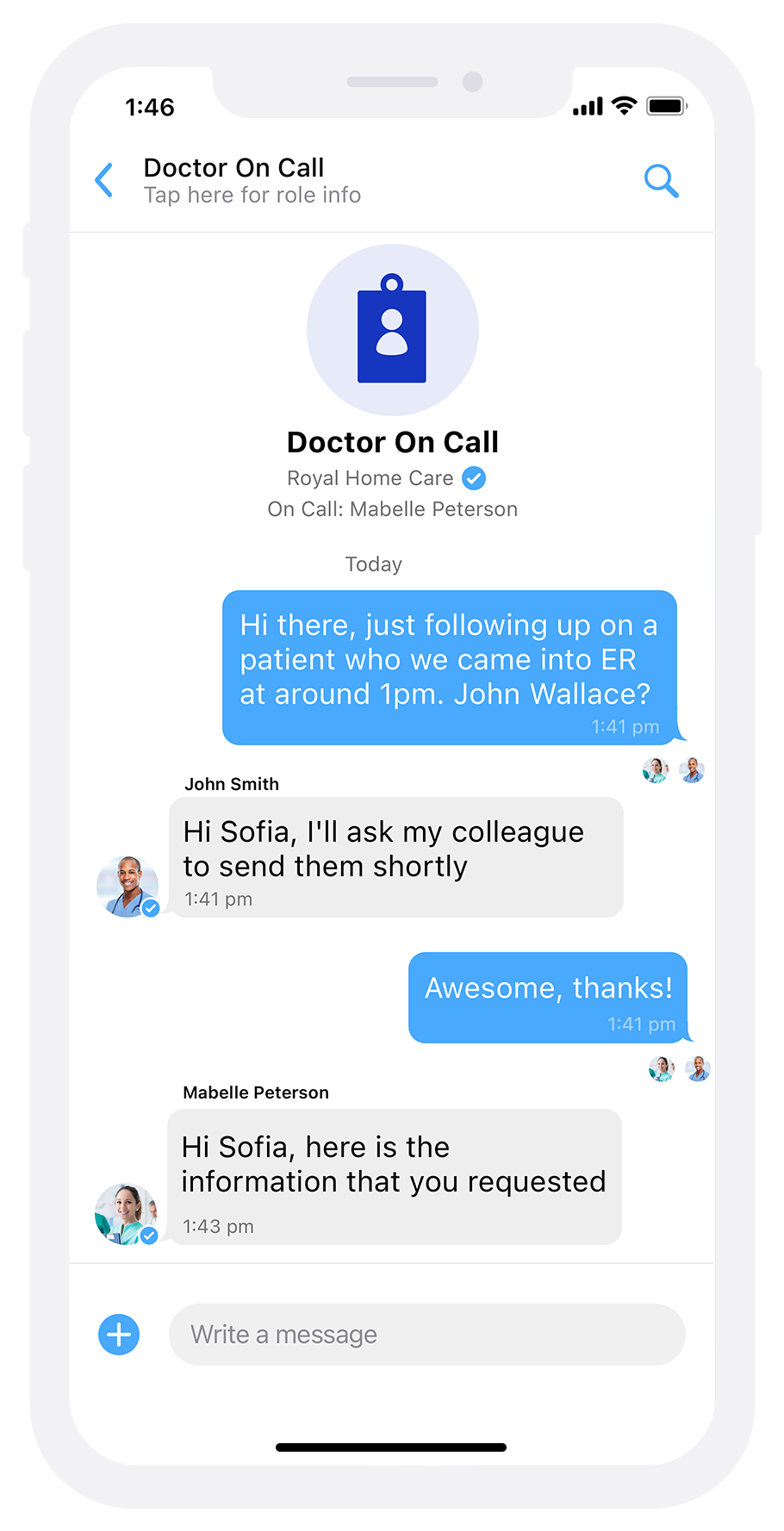This screenshot has height=1531, width=784.
Task: Open search in the conversation
Action: click(661, 180)
